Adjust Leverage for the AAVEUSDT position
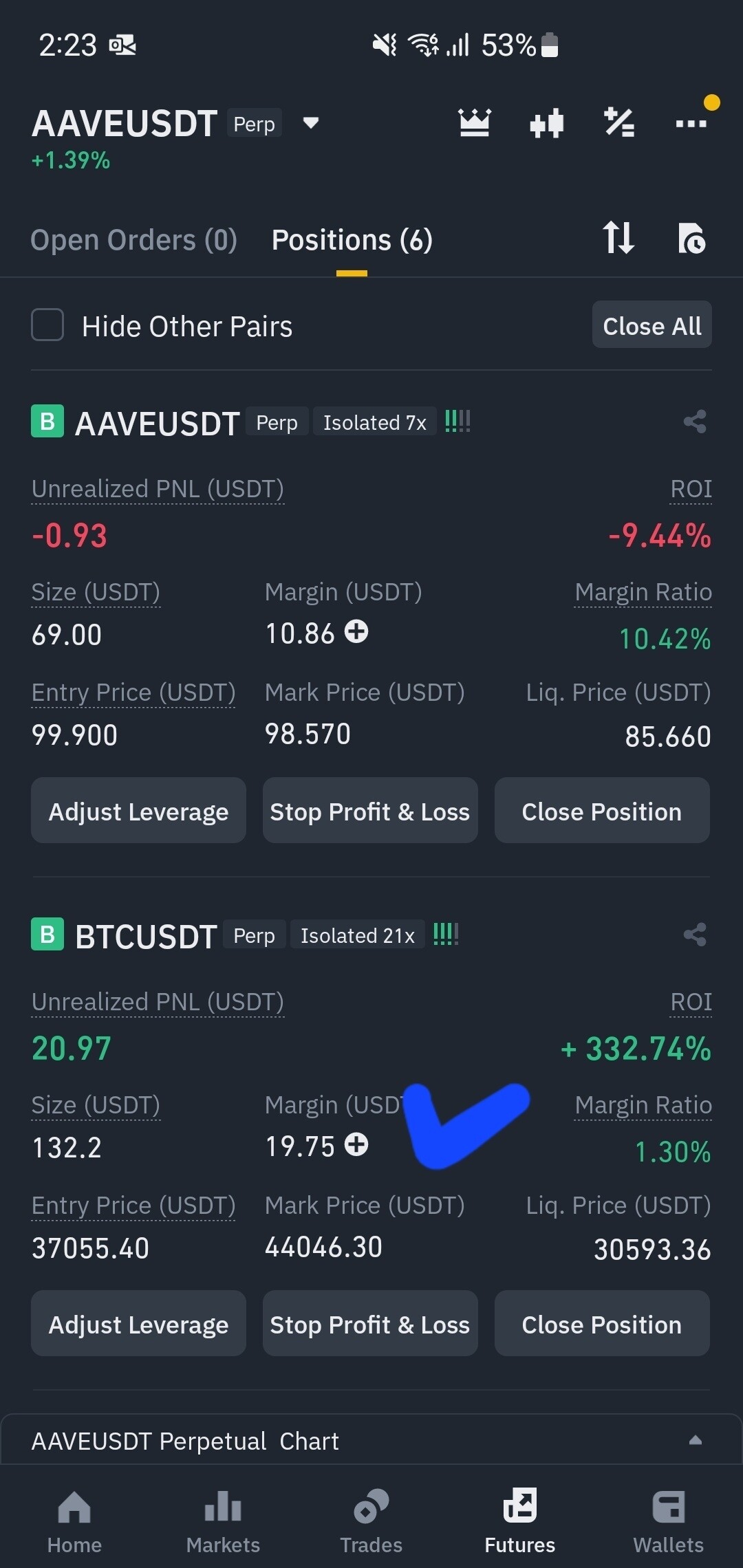 tap(138, 811)
